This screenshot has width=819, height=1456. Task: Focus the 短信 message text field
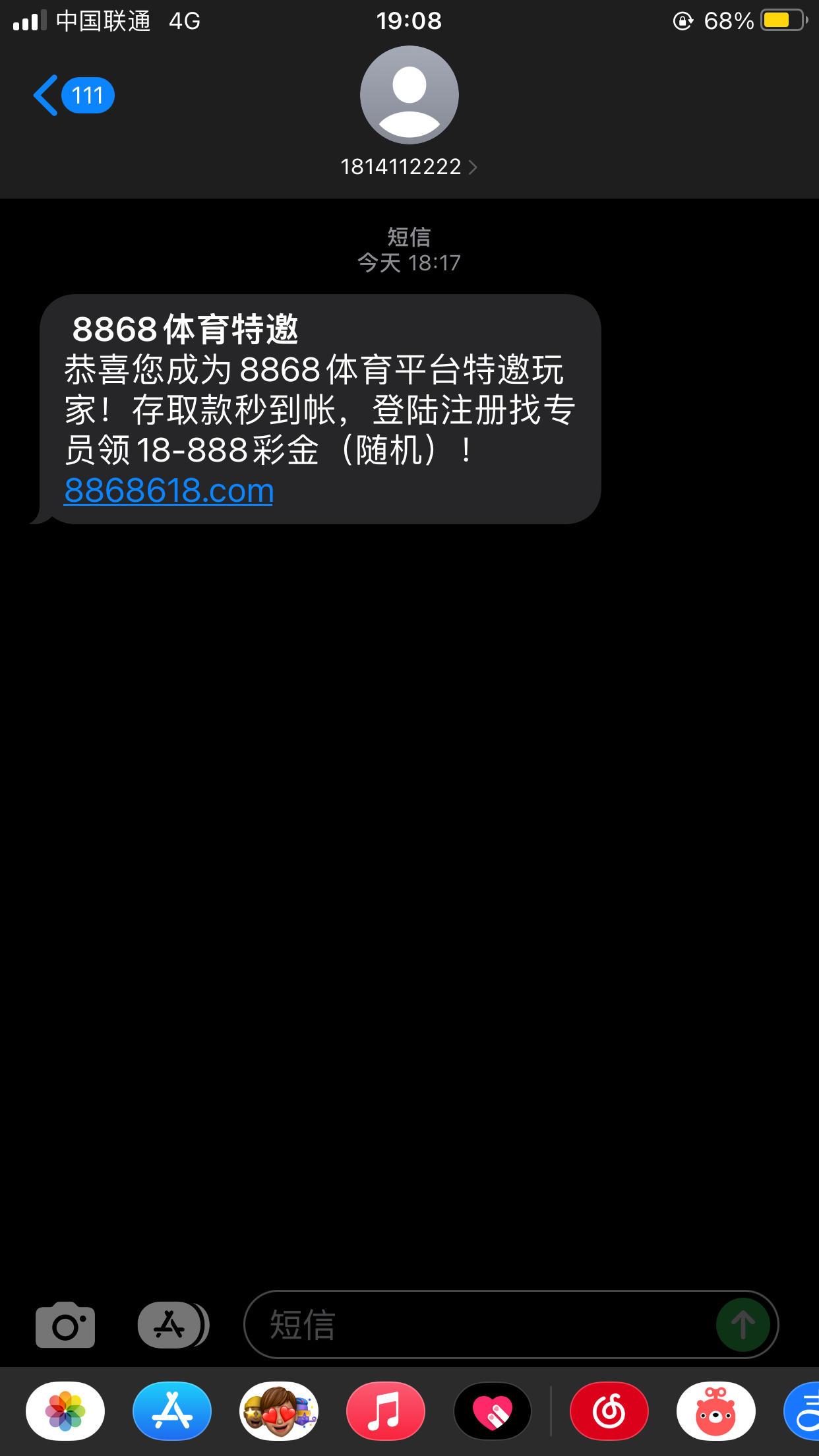coord(475,1324)
